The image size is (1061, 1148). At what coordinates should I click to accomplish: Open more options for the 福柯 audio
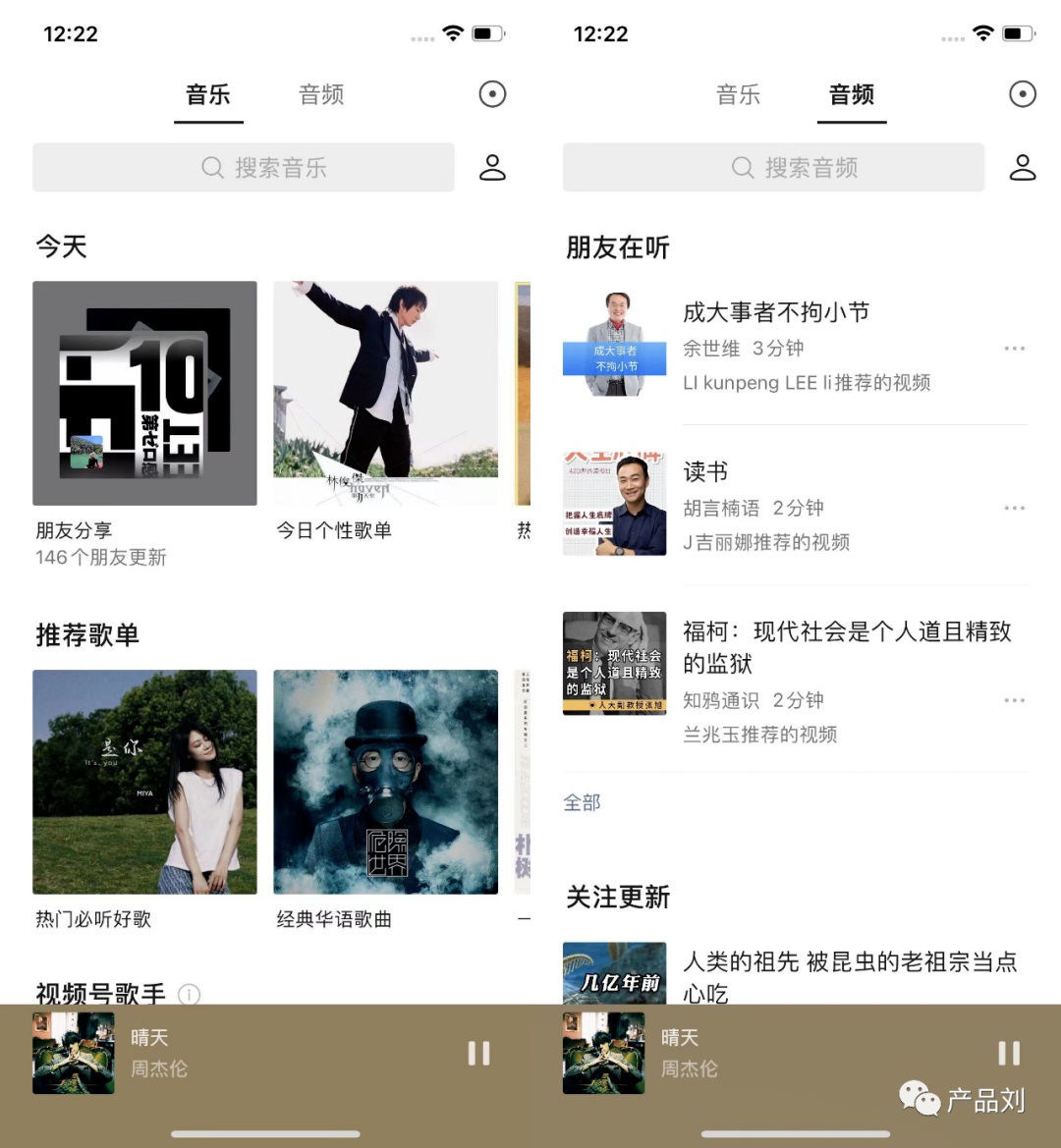point(1014,700)
